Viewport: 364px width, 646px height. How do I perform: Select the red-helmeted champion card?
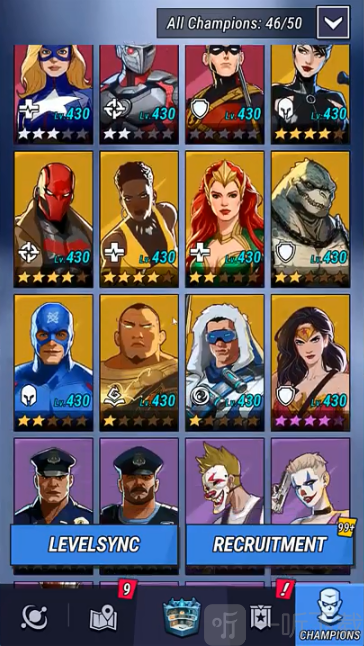point(54,219)
